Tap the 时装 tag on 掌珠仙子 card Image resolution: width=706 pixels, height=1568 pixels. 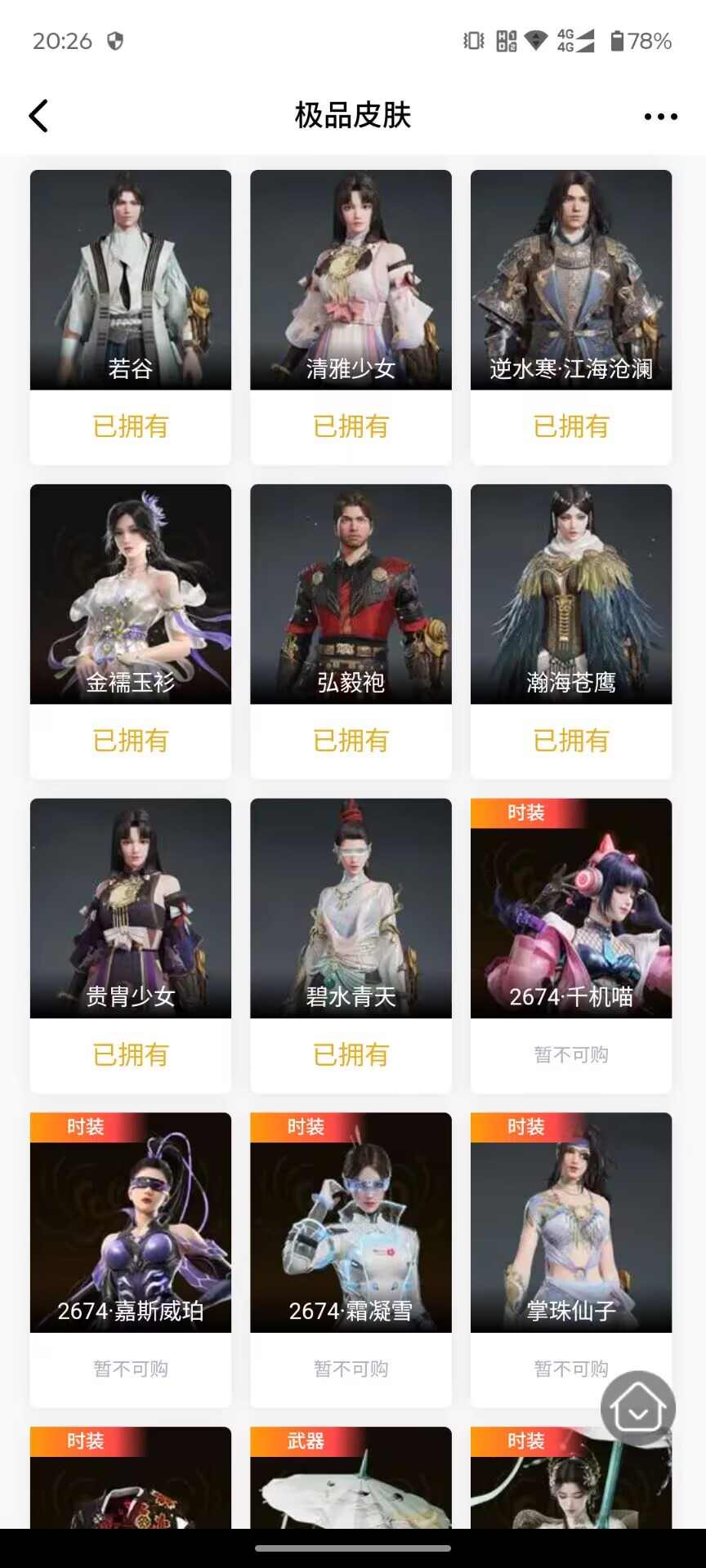pyautogui.click(x=525, y=1126)
